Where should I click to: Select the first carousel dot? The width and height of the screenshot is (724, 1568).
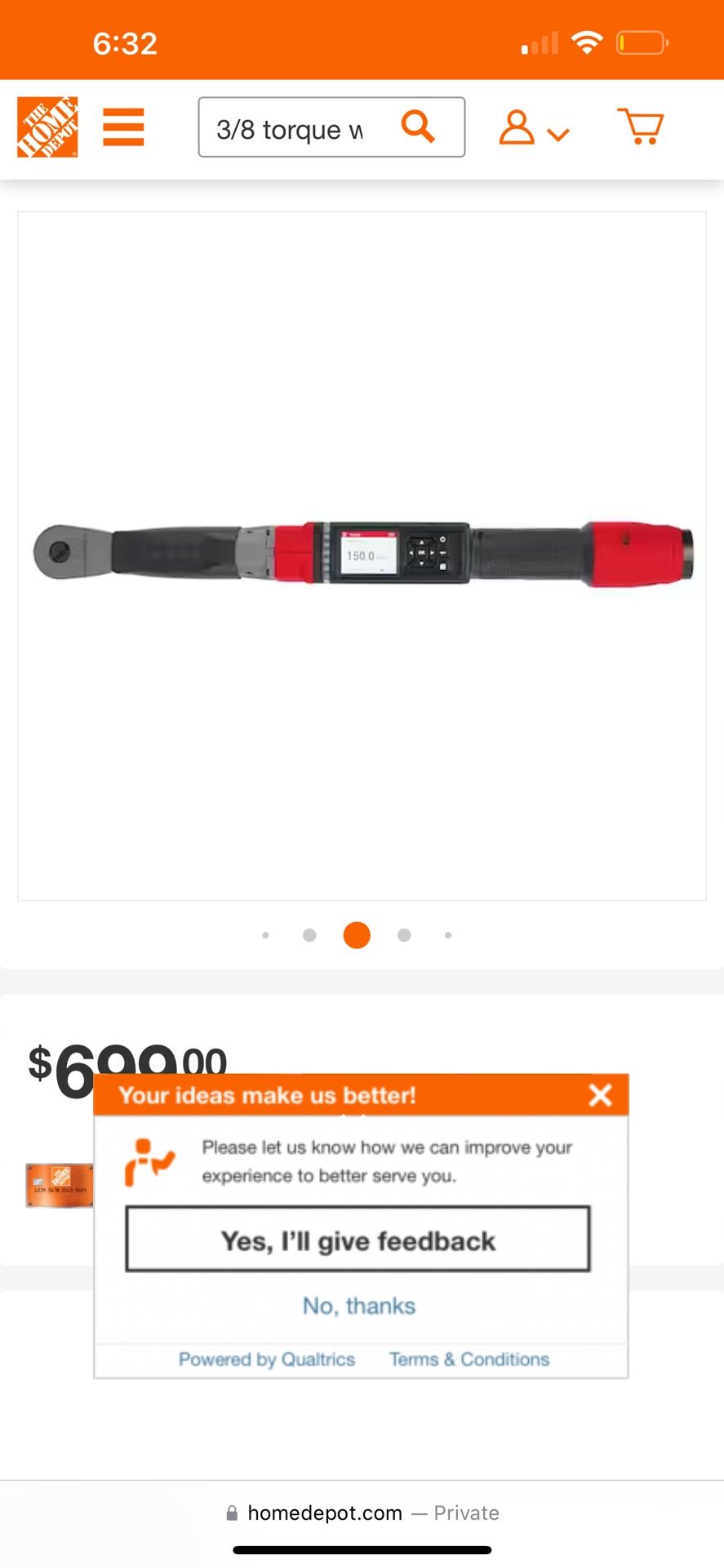click(x=265, y=935)
